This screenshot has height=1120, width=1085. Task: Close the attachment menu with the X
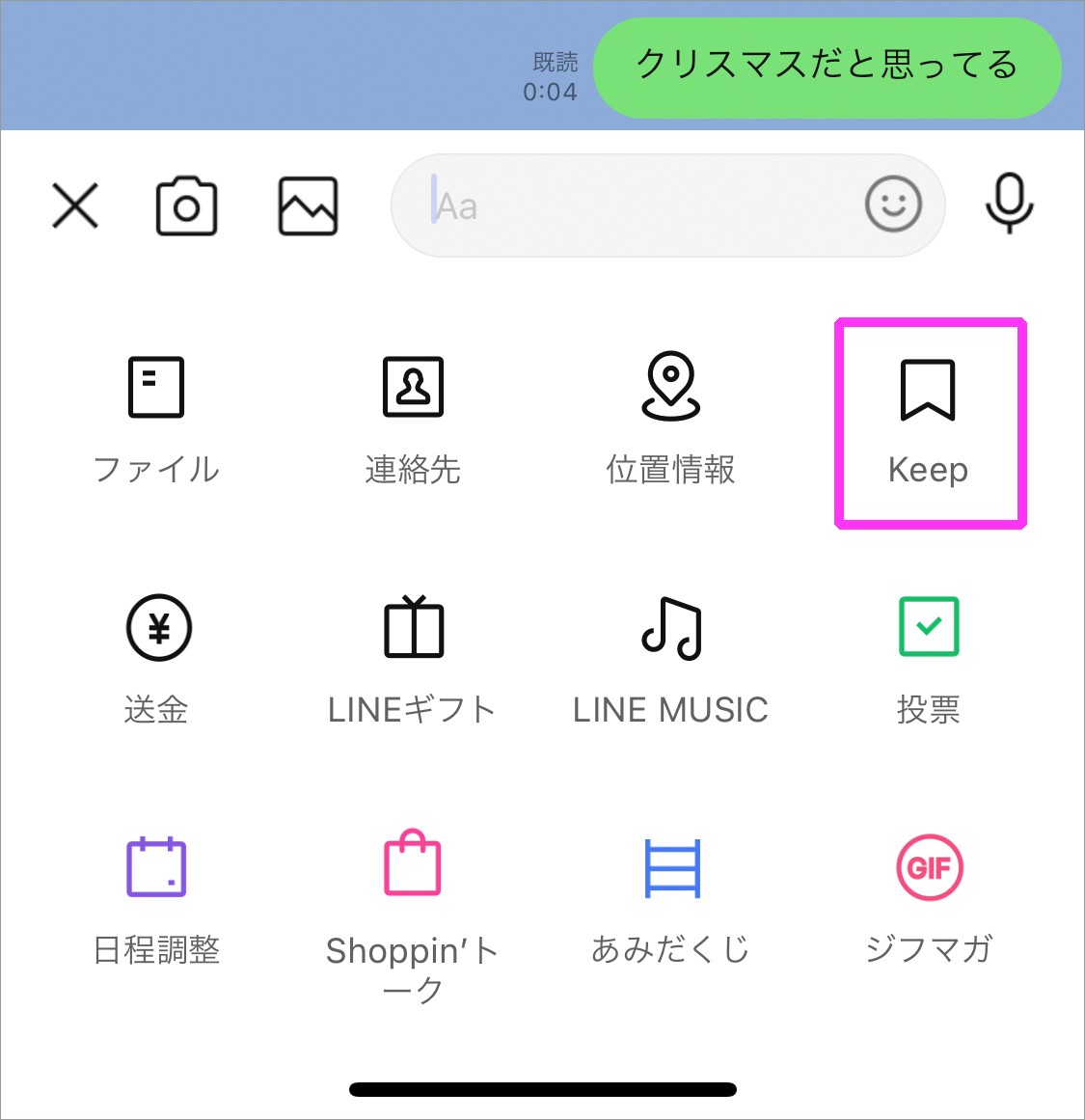pyautogui.click(x=75, y=205)
